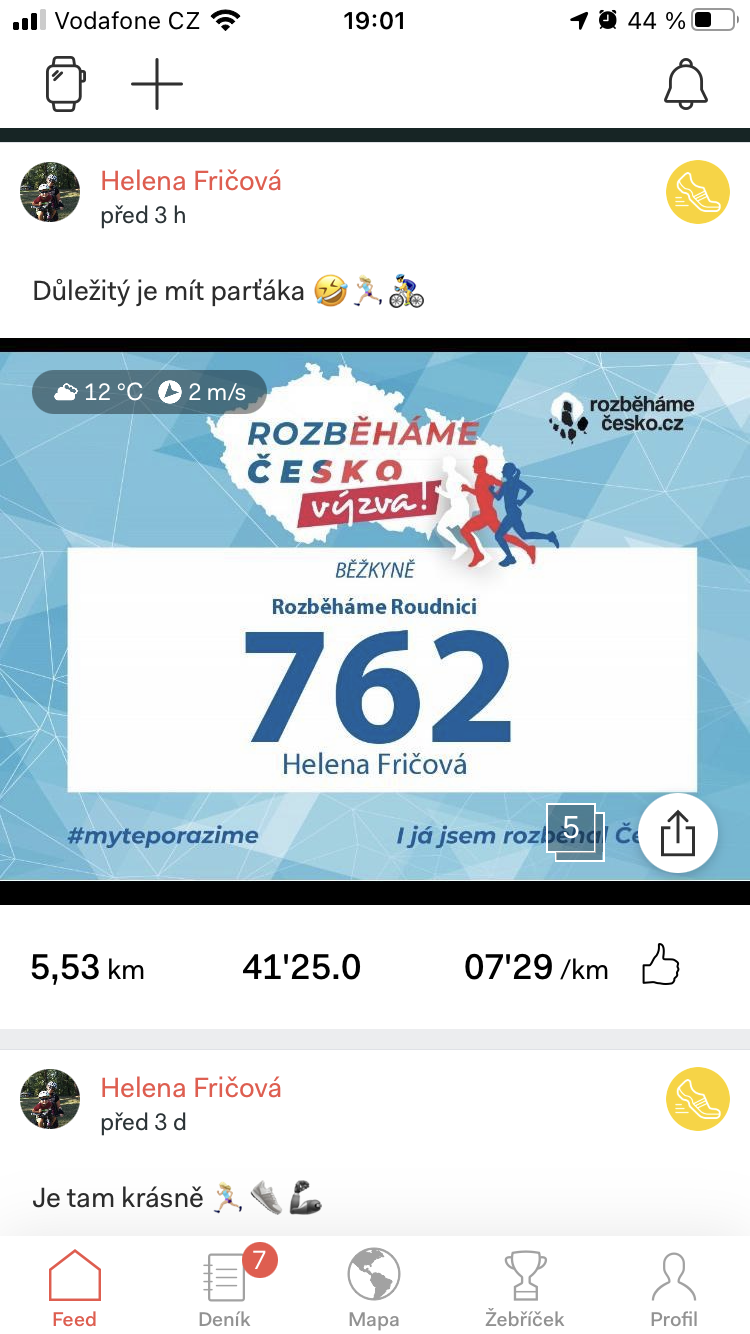
Task: Go to the Žebříček tab
Action: [x=525, y=1289]
